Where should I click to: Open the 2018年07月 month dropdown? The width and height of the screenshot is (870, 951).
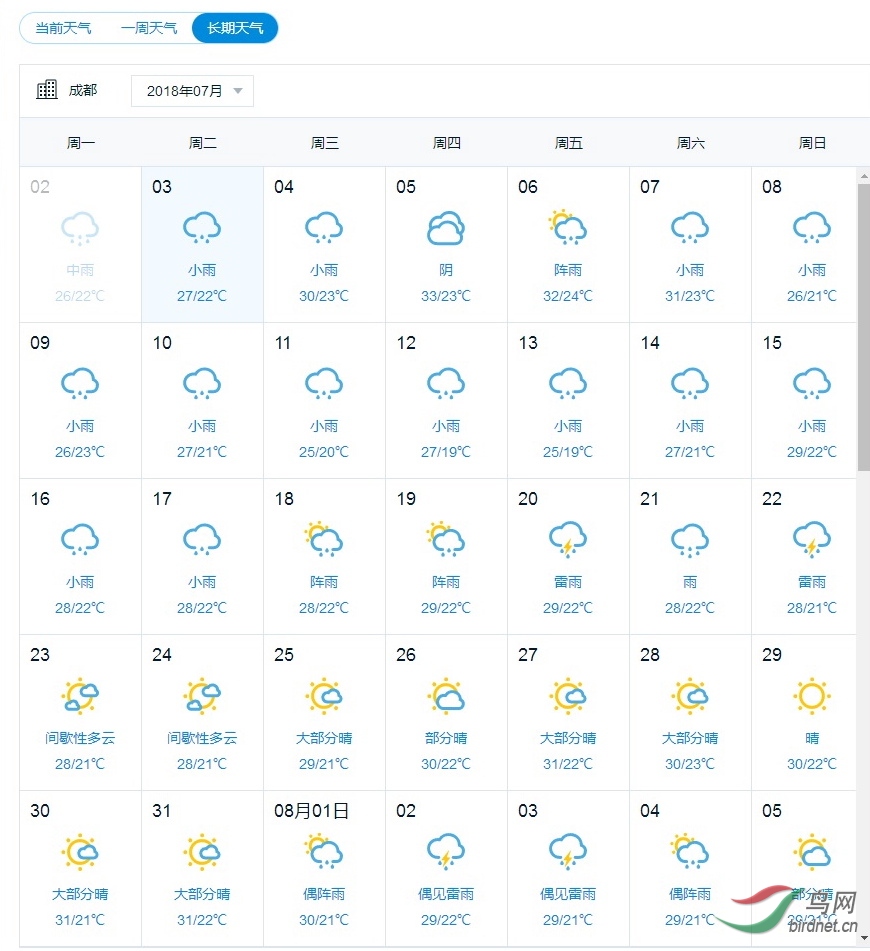(192, 91)
